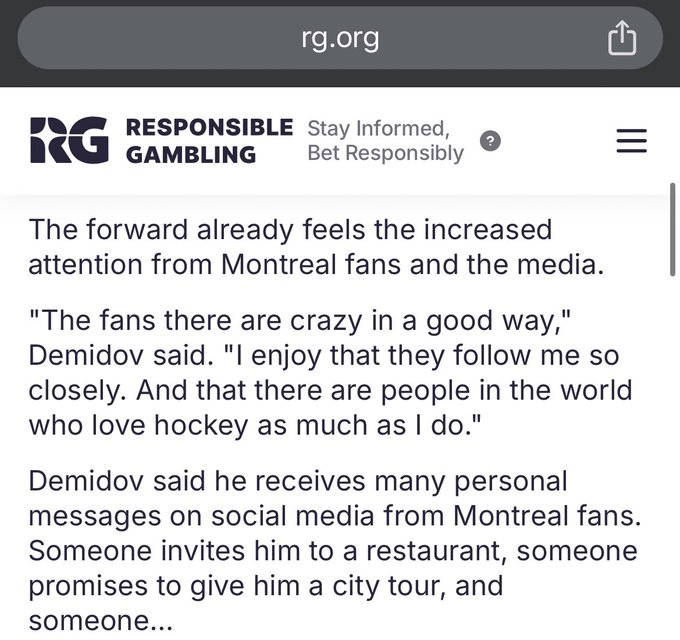The width and height of the screenshot is (680, 640).
Task: Open the Responsible Gambling home logo
Action: (x=160, y=141)
